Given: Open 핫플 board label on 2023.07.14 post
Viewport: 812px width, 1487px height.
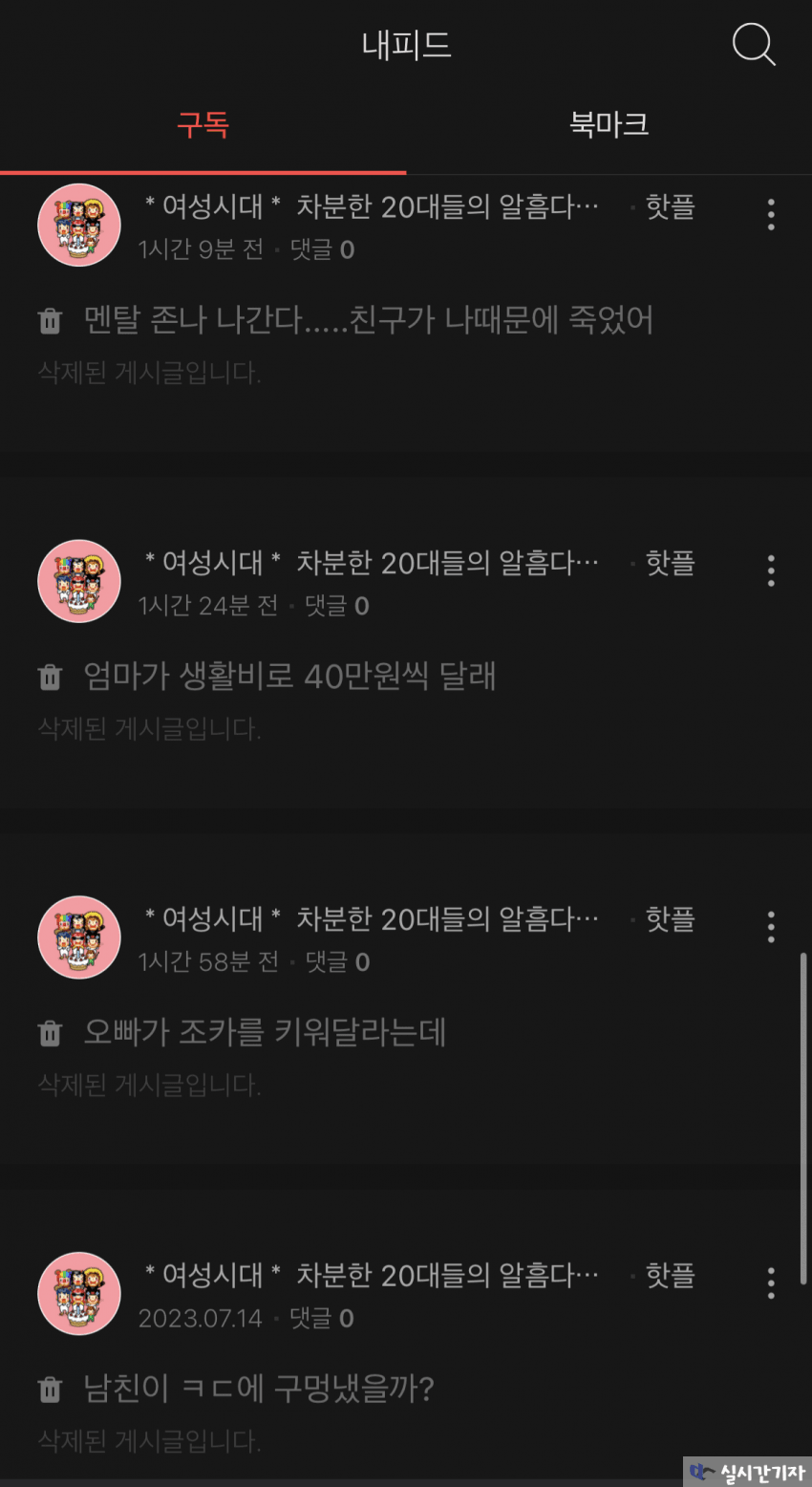Looking at the screenshot, I should point(670,1275).
